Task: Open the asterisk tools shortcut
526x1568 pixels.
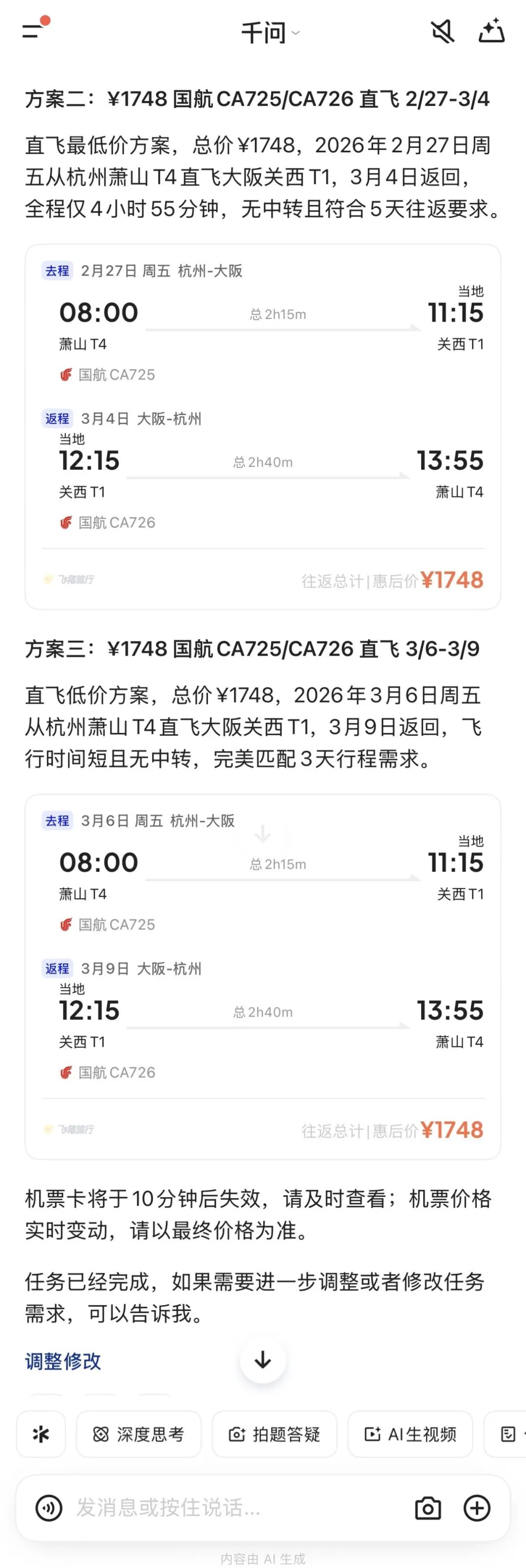Action: point(41,1434)
